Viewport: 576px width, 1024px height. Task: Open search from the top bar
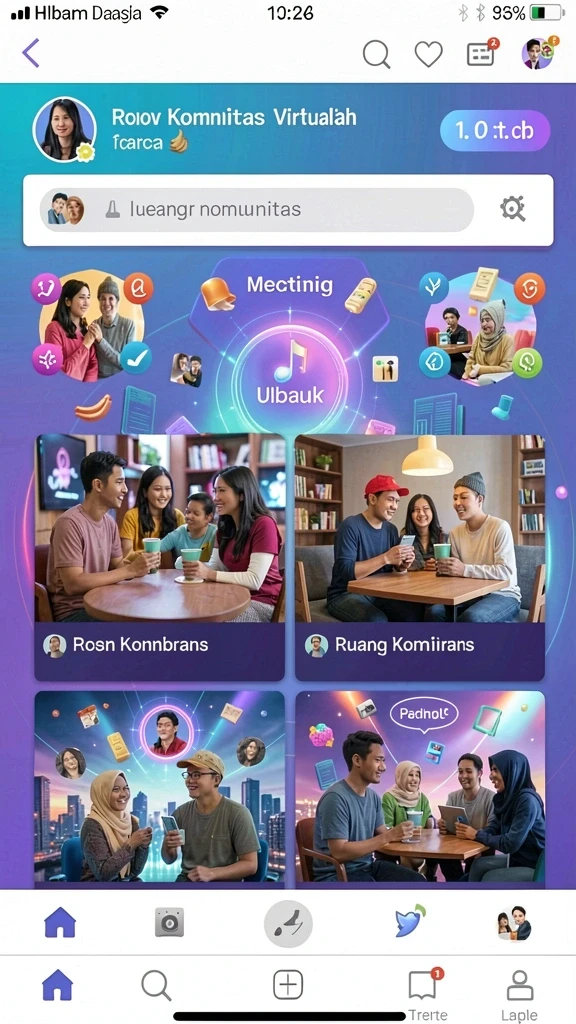click(377, 54)
